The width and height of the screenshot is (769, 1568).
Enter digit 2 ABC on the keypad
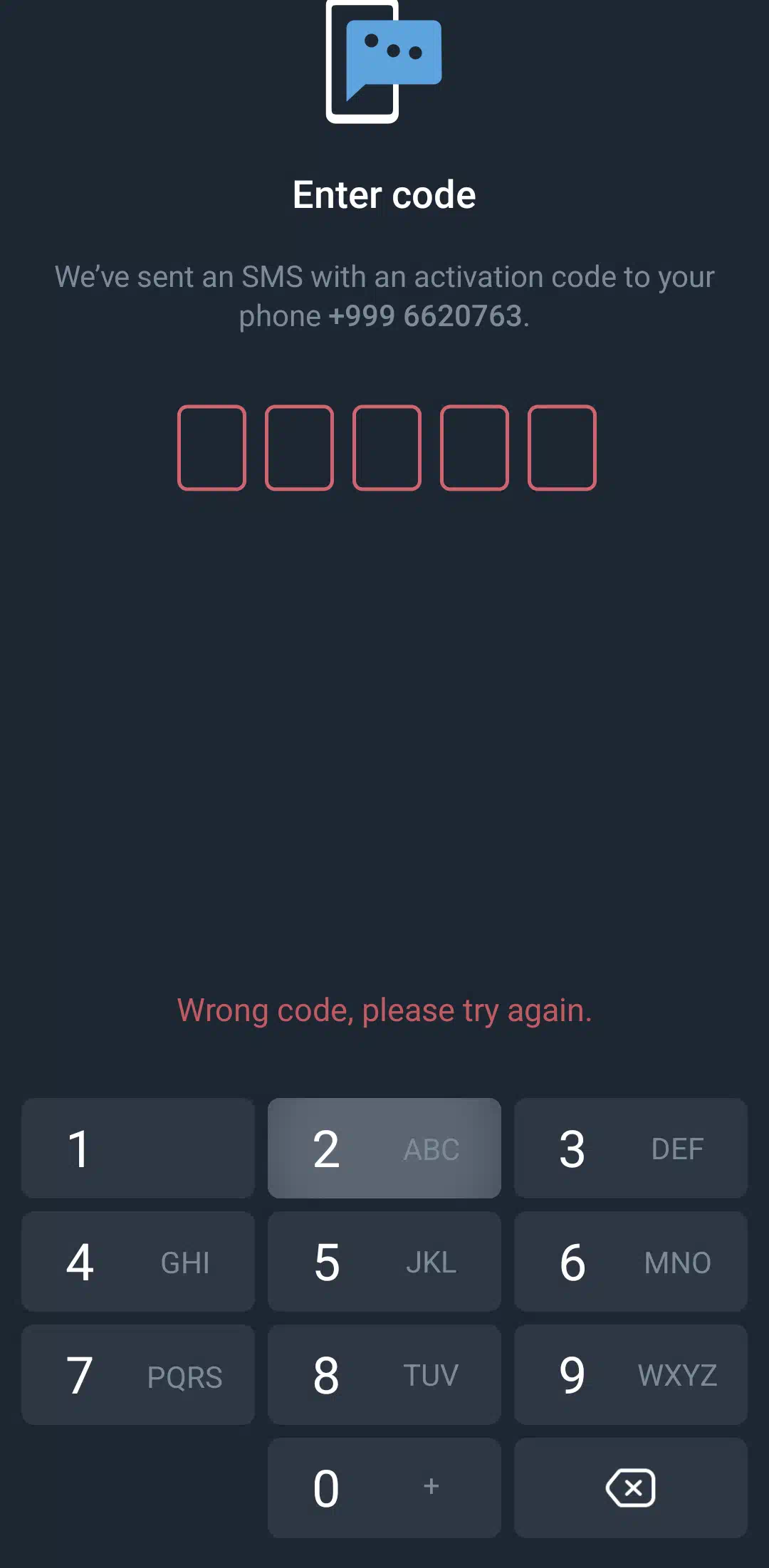[x=384, y=1148]
